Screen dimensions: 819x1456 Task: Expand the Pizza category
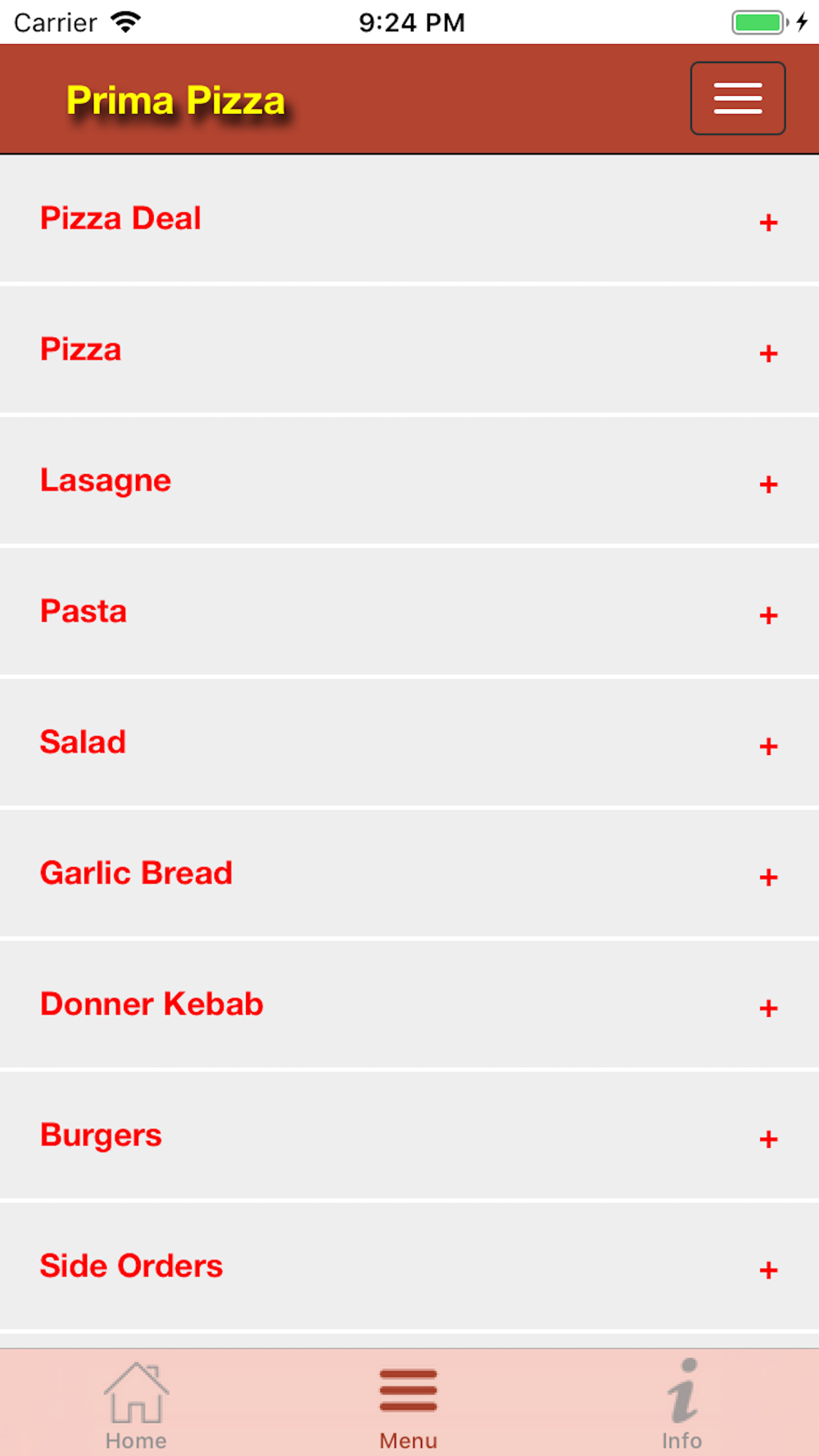[409, 350]
